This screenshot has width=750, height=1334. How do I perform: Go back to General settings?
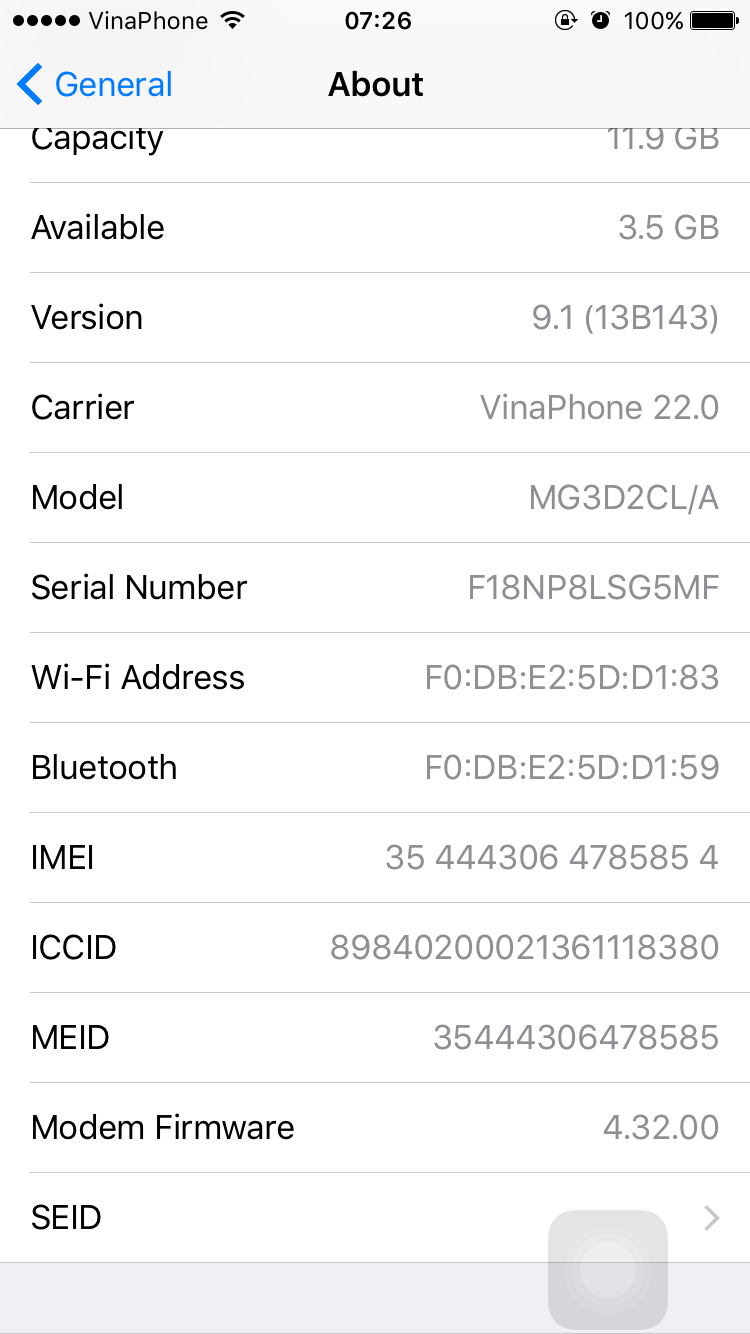pos(95,85)
